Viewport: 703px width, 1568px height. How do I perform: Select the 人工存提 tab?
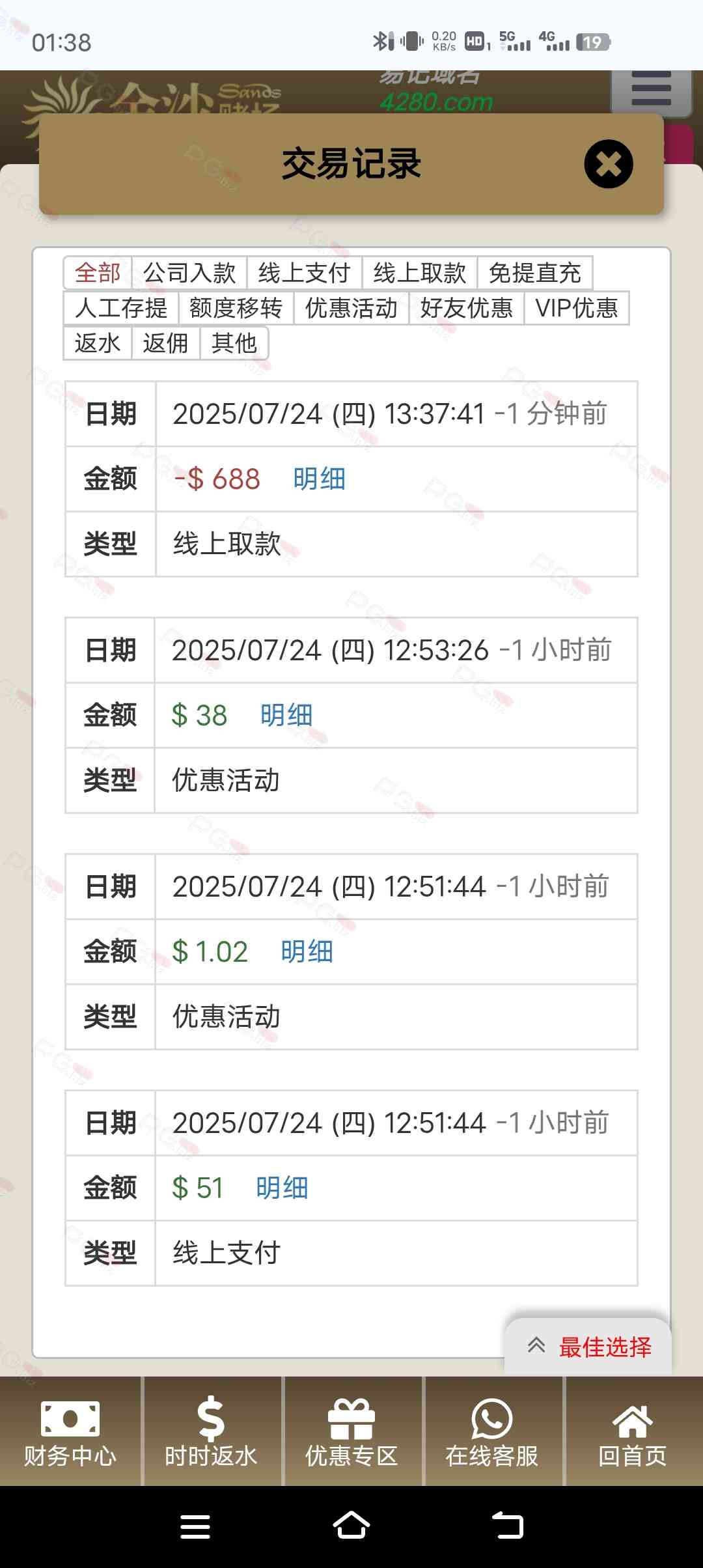pos(121,308)
